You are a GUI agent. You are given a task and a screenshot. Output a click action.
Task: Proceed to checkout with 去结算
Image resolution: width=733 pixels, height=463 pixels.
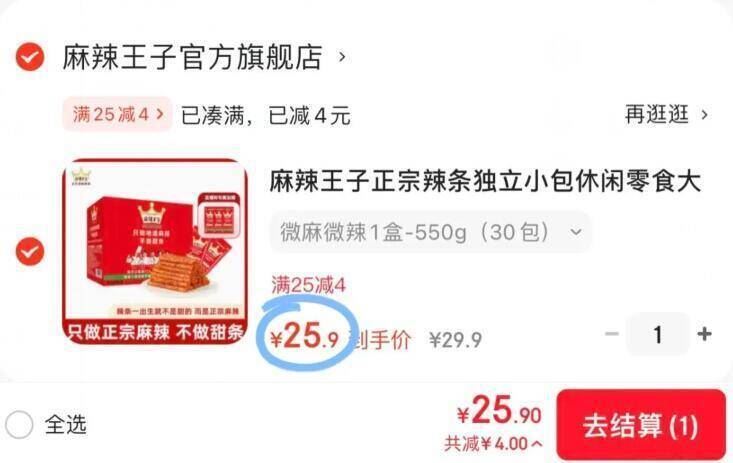(640, 426)
